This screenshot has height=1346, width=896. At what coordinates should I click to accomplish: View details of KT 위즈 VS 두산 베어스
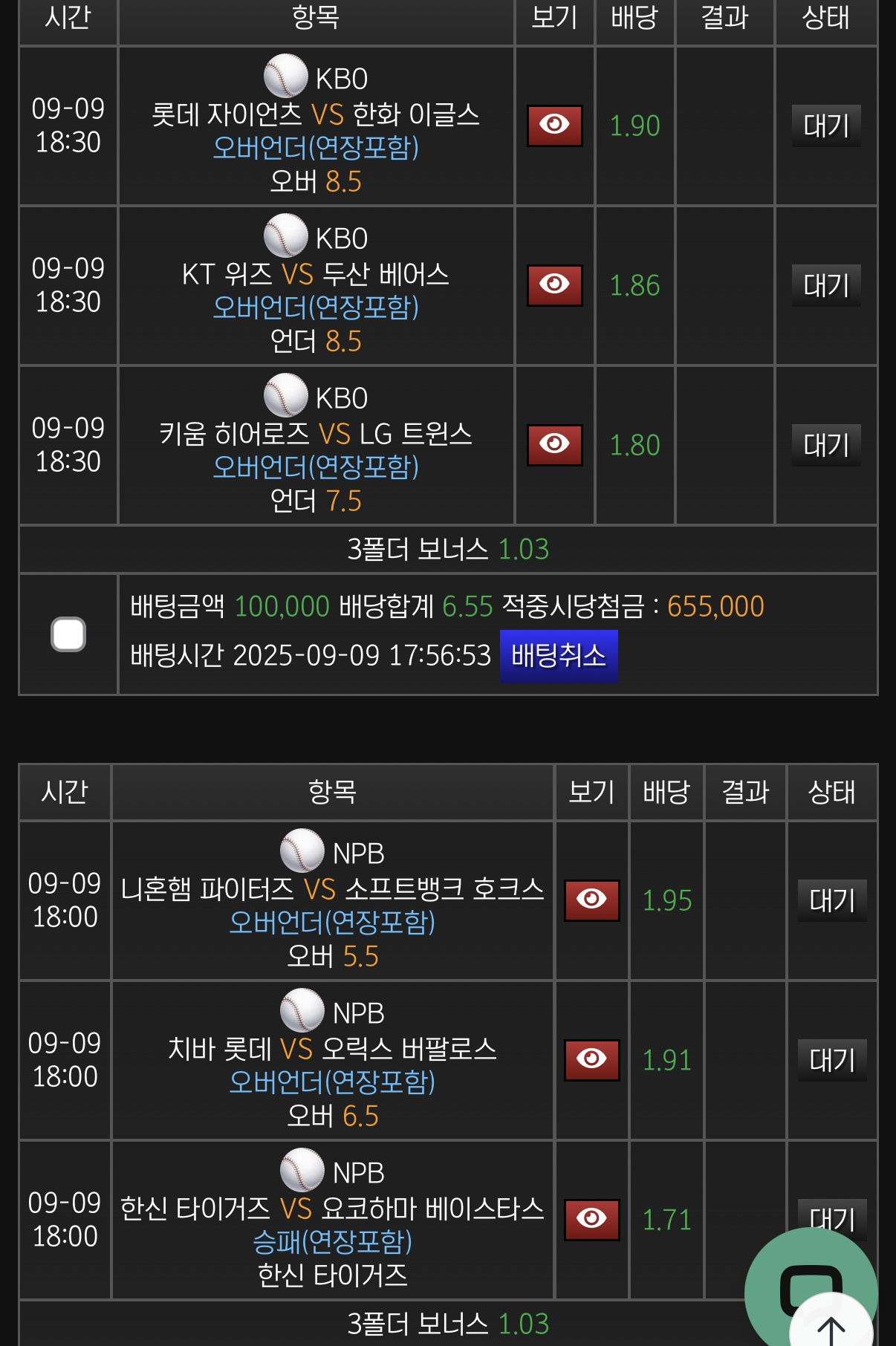click(554, 285)
